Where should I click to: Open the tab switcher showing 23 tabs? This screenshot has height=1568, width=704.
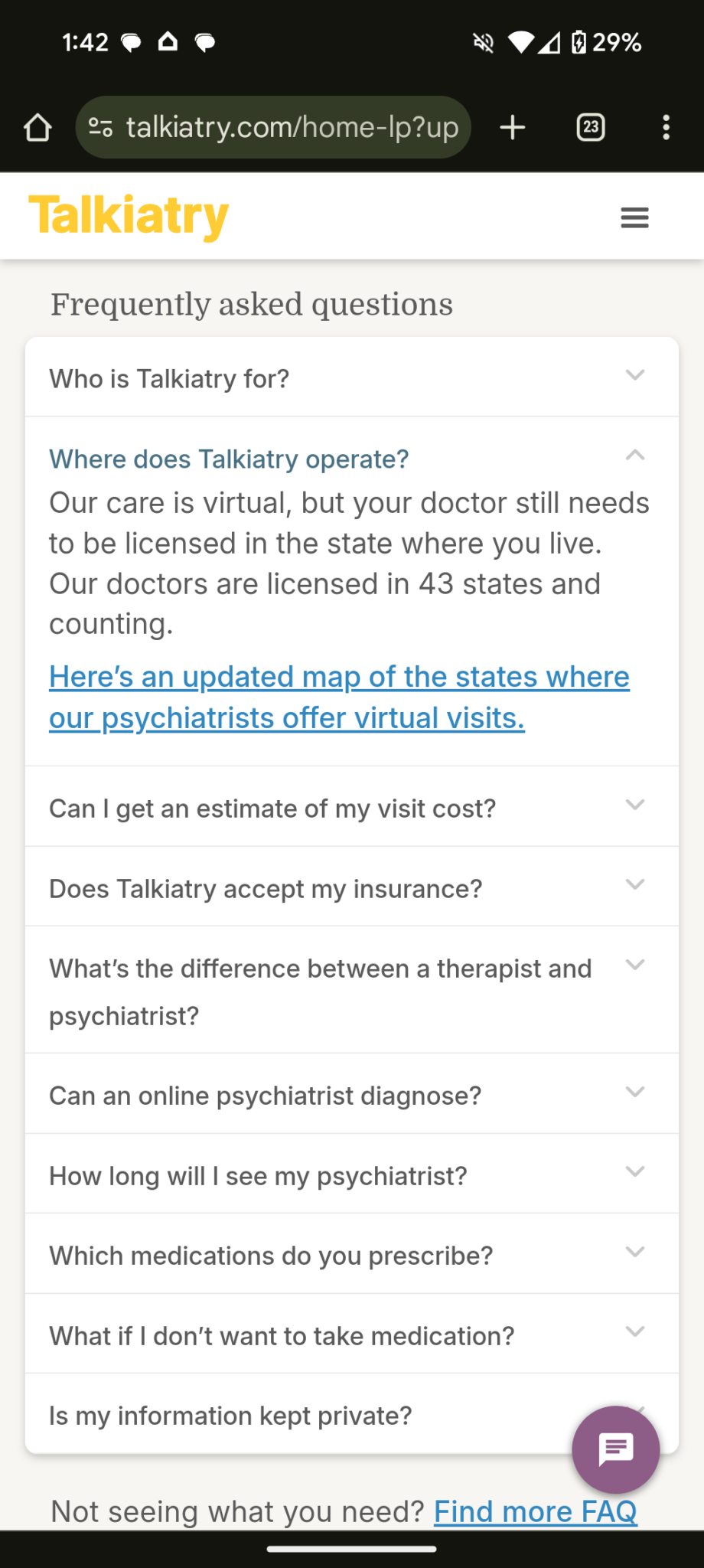tap(590, 127)
